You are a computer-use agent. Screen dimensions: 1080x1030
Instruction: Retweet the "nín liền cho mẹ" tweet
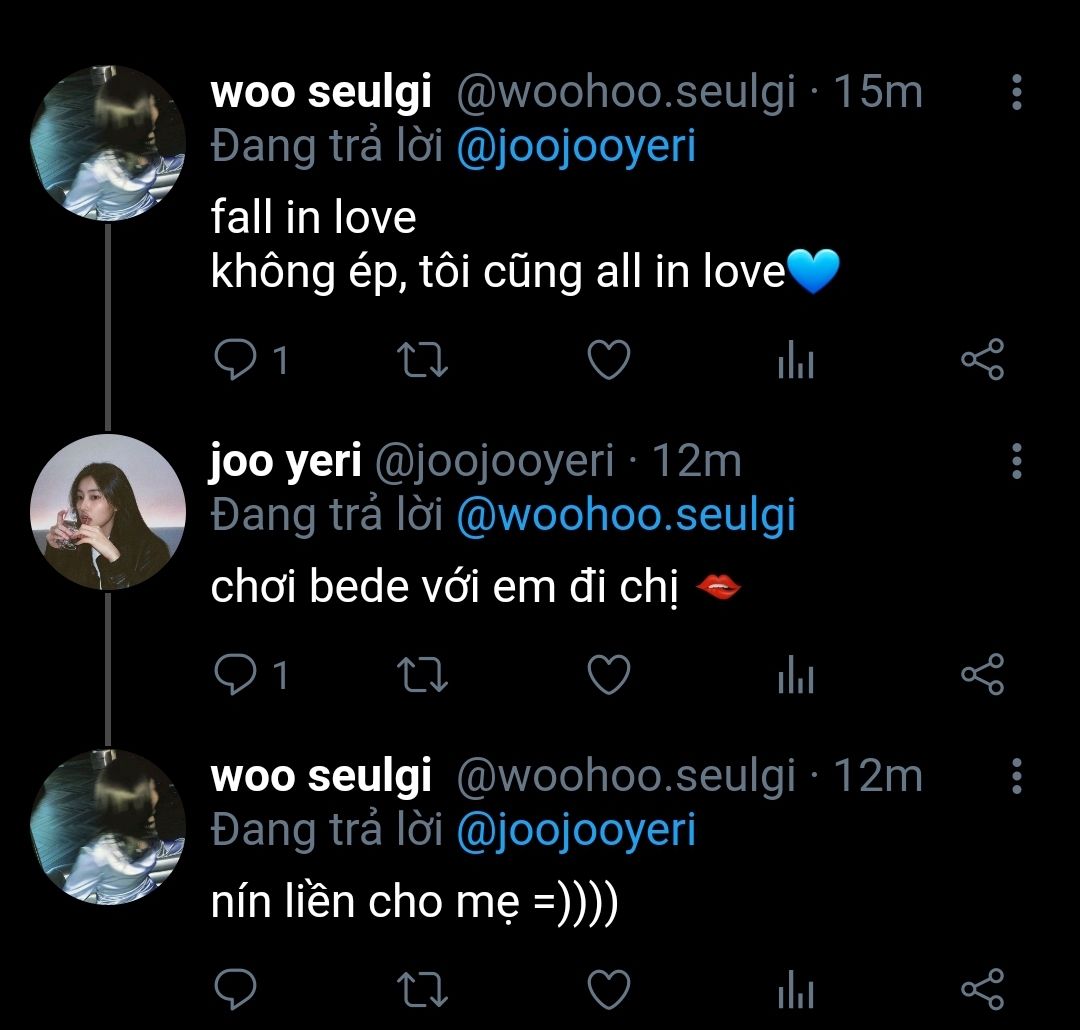(422, 990)
